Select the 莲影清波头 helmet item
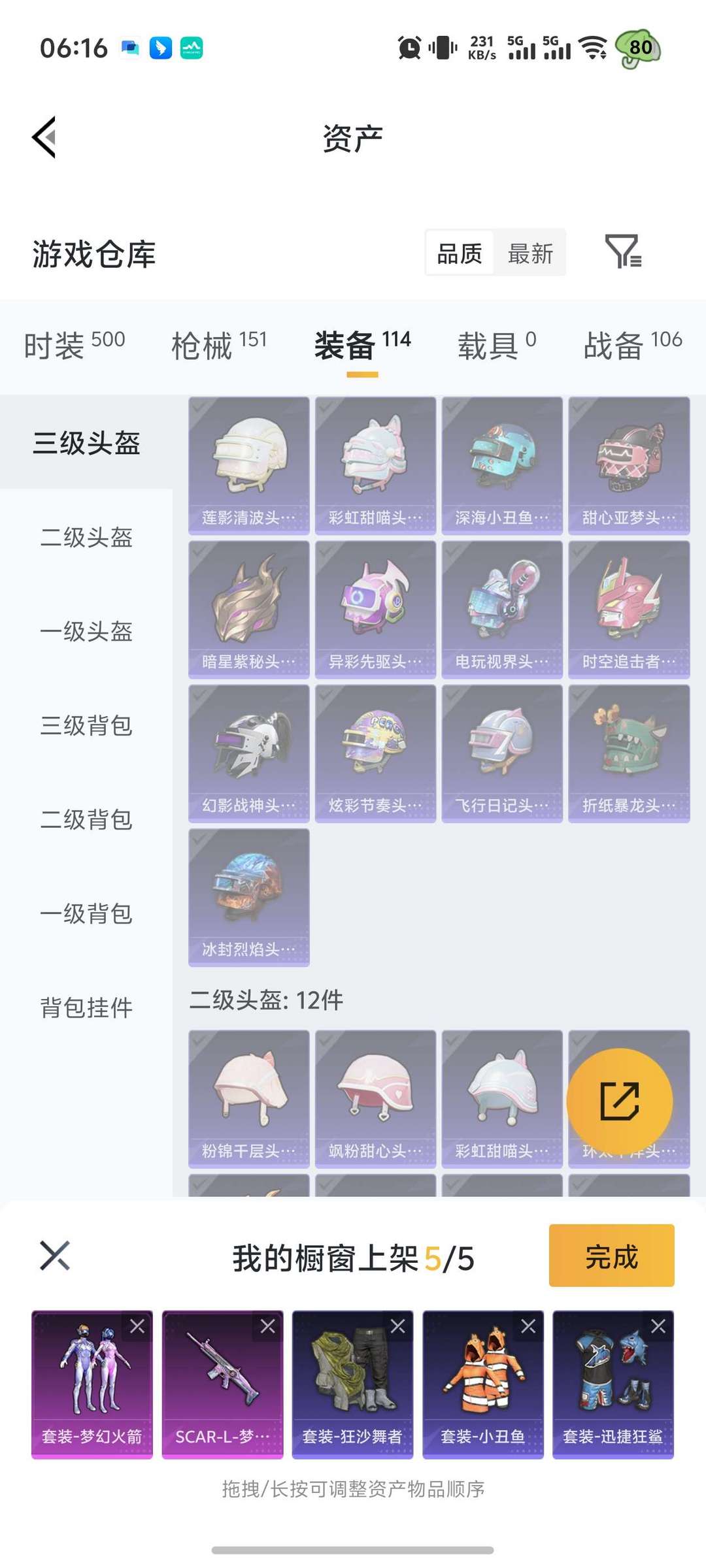Viewport: 706px width, 1568px height. click(x=248, y=465)
